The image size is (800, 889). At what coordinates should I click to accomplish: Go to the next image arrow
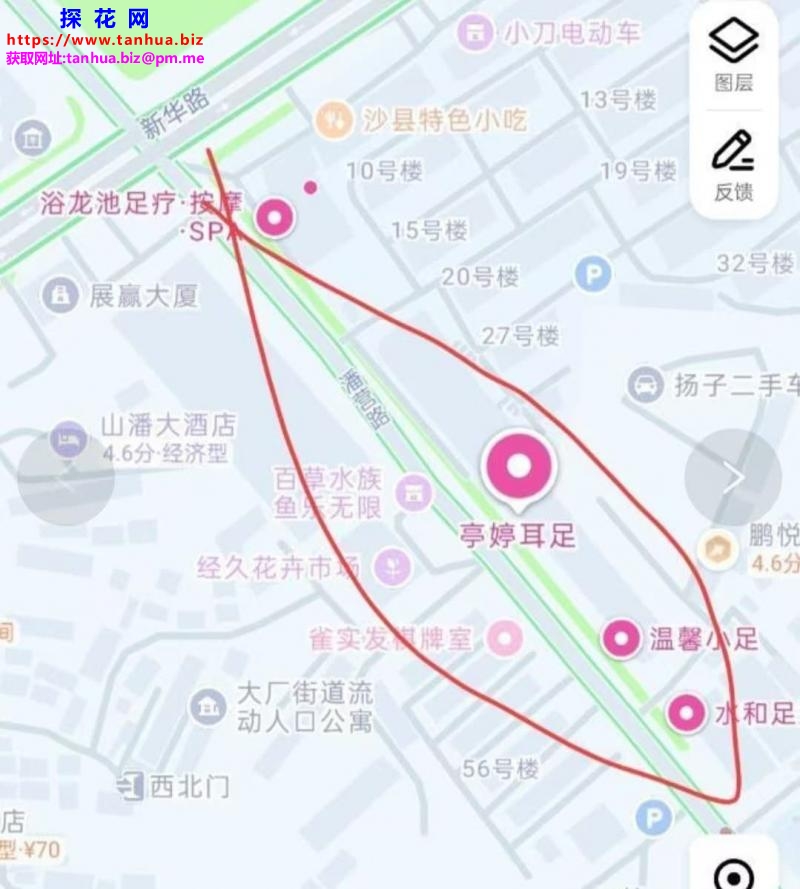[x=732, y=478]
